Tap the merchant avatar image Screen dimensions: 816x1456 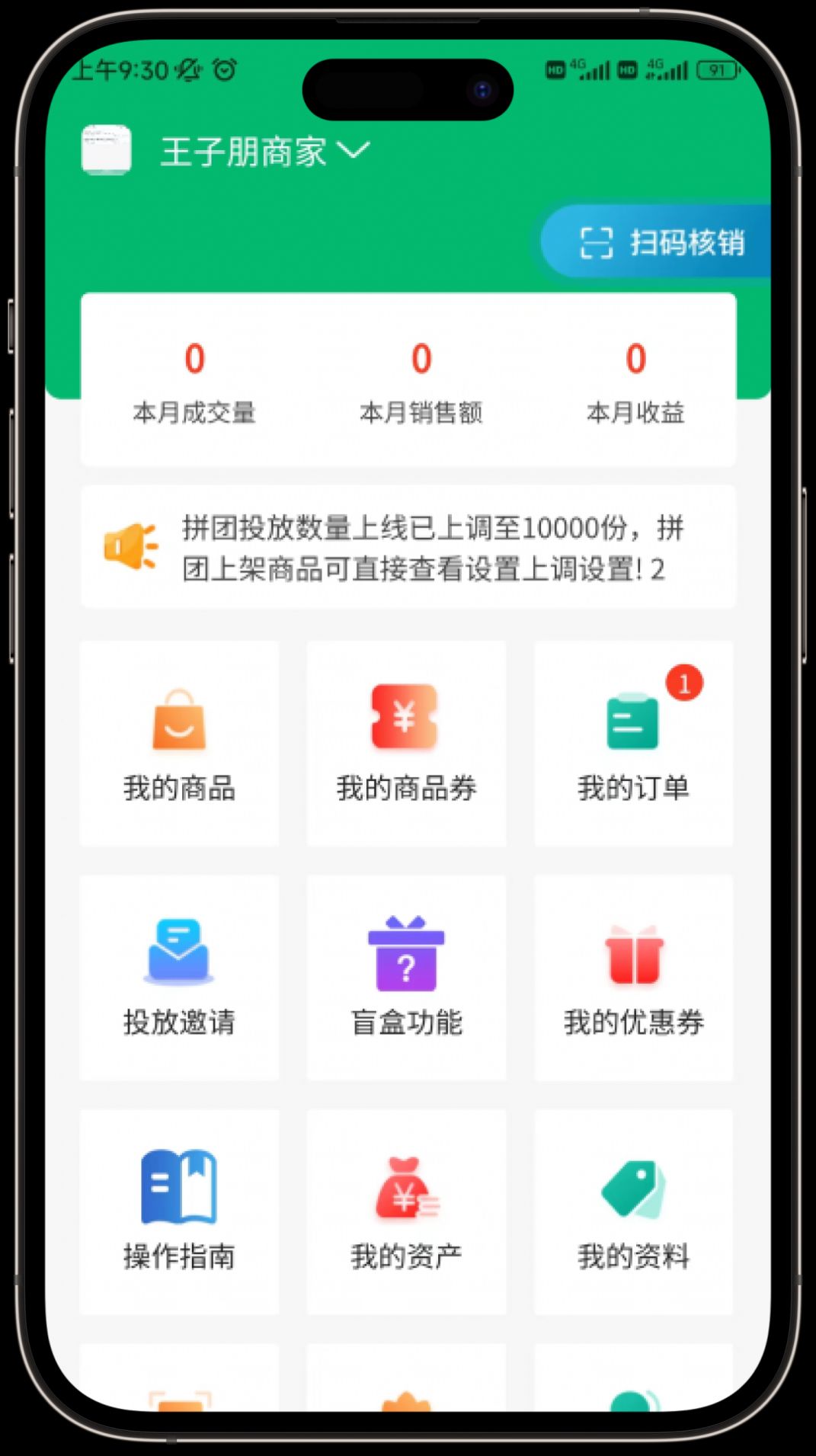tap(107, 150)
